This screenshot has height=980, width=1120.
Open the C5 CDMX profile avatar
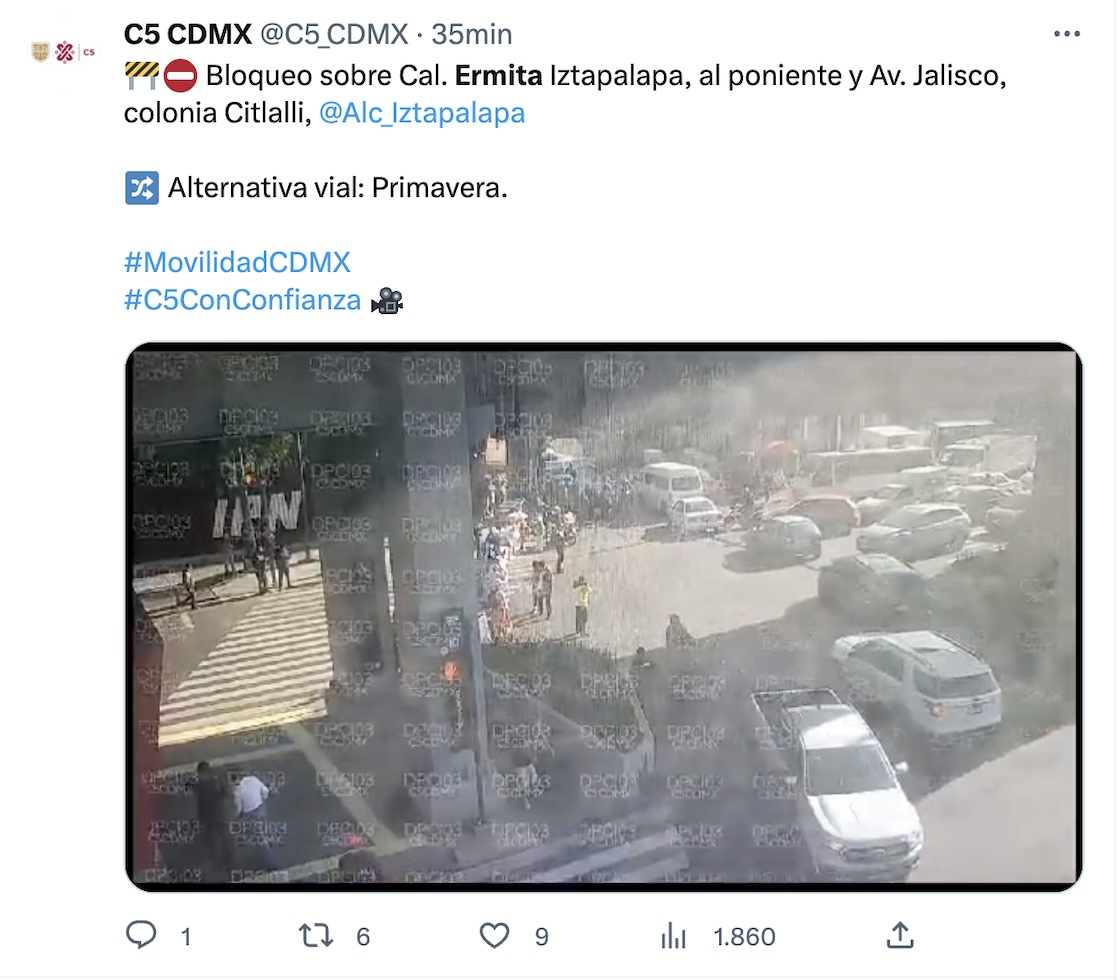pos(64,51)
